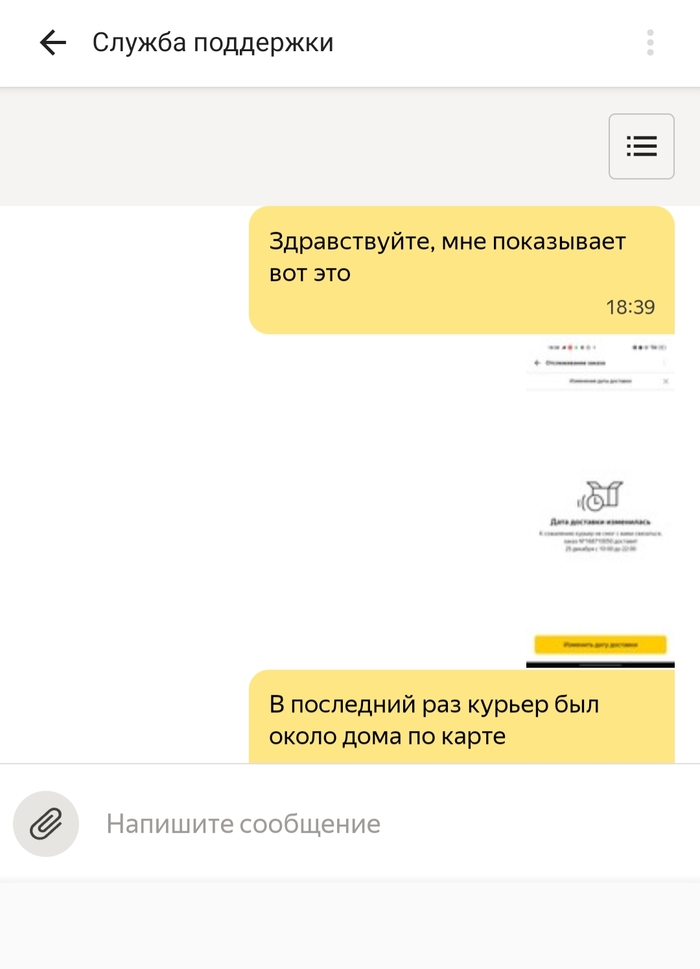Focus the Напишите сообщение field
The image size is (700, 969).
[x=380, y=824]
